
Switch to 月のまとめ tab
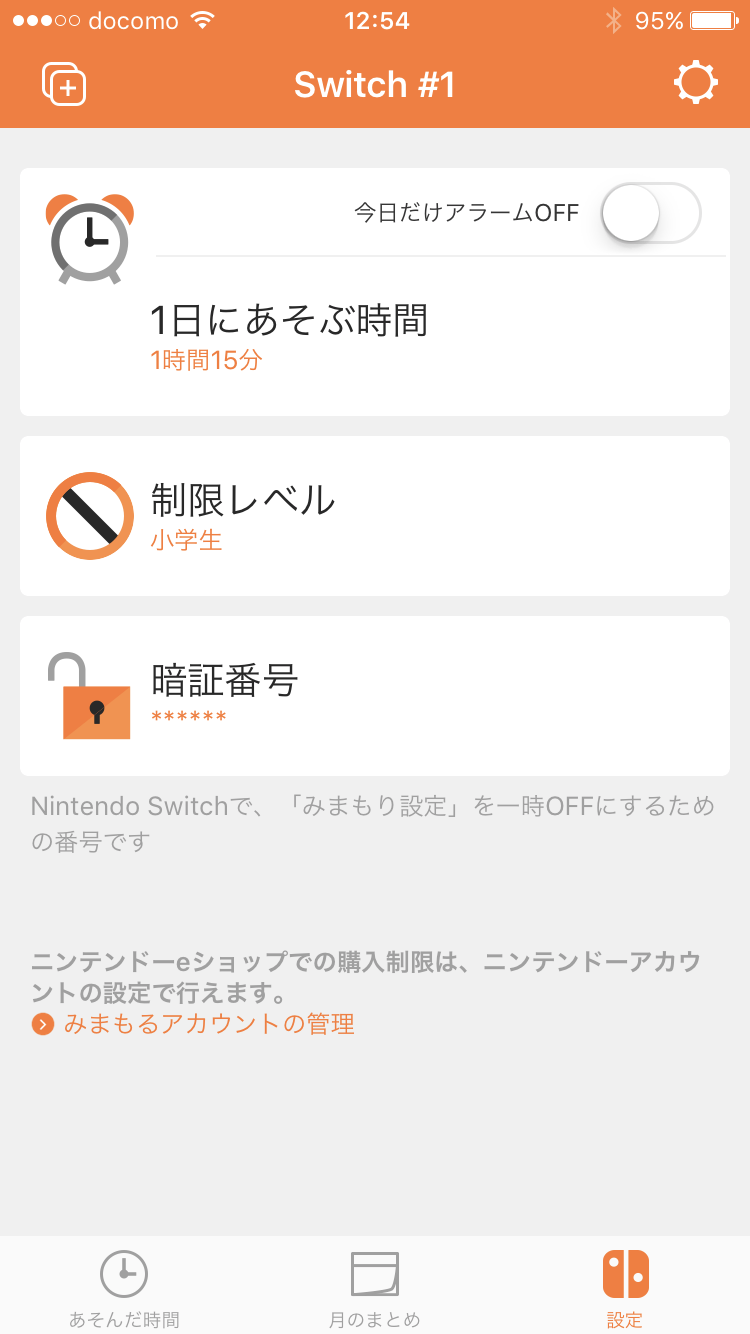374,1288
